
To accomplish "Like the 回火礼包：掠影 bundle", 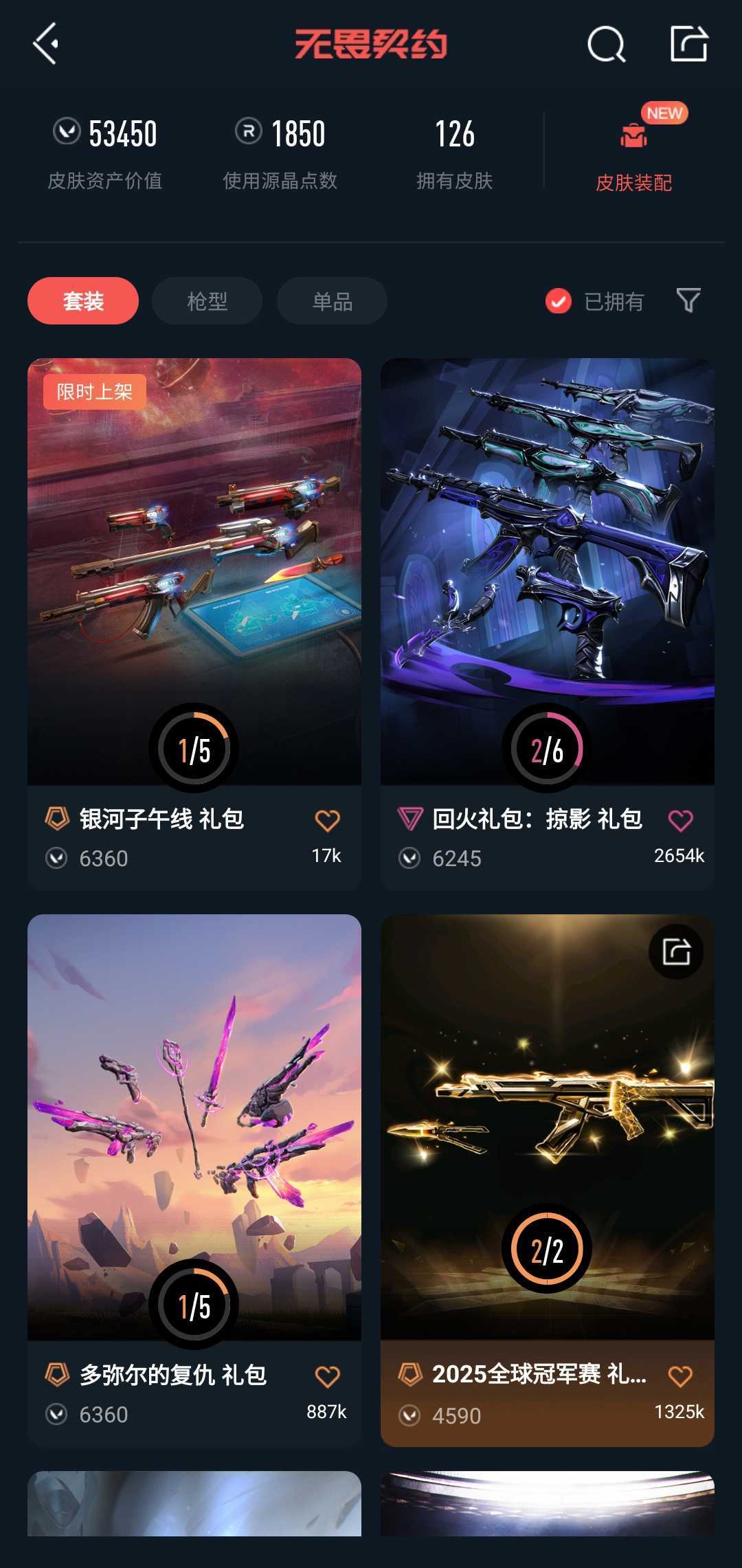I will coord(680,820).
